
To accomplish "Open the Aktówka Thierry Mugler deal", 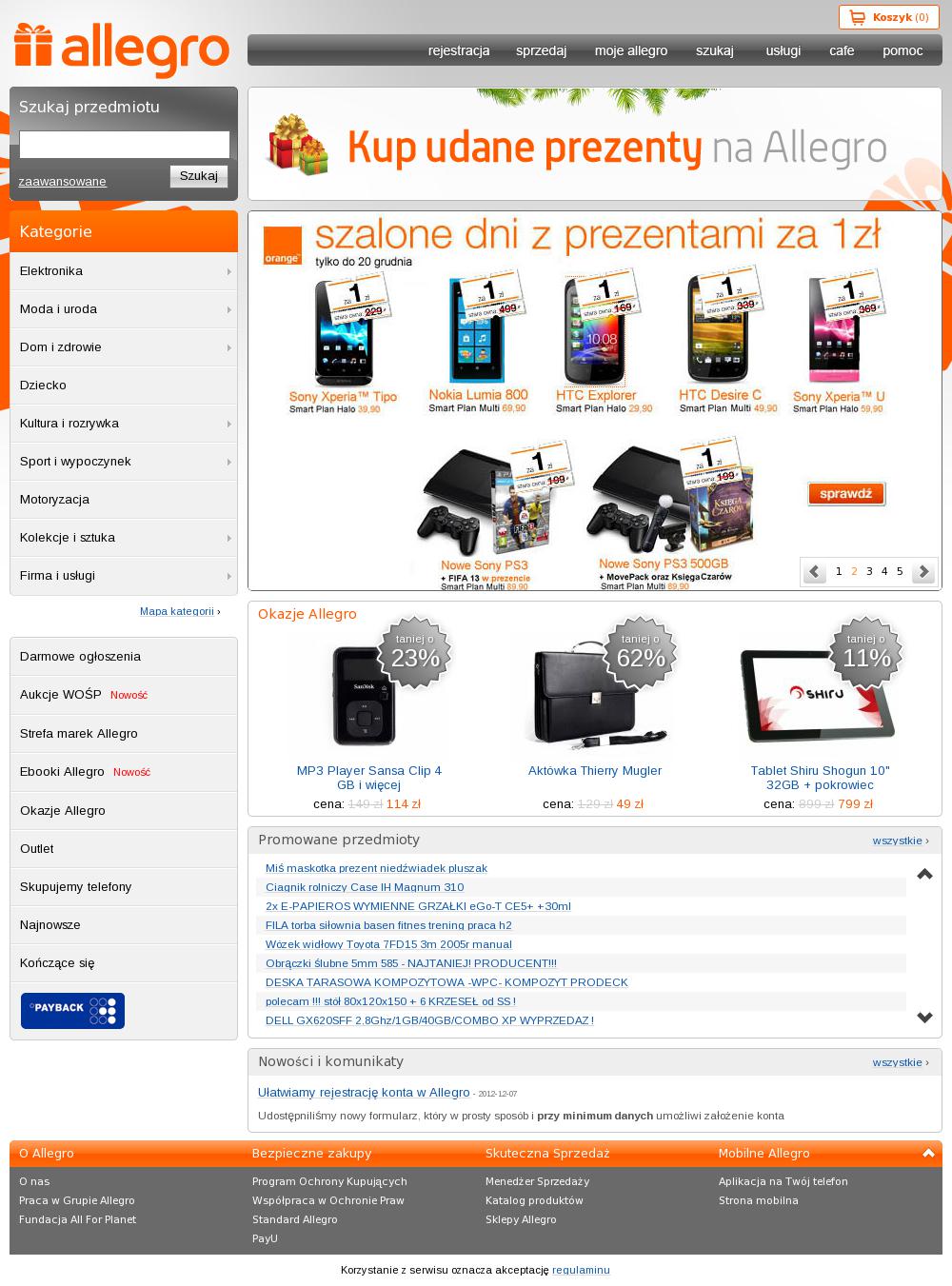I will 595,771.
